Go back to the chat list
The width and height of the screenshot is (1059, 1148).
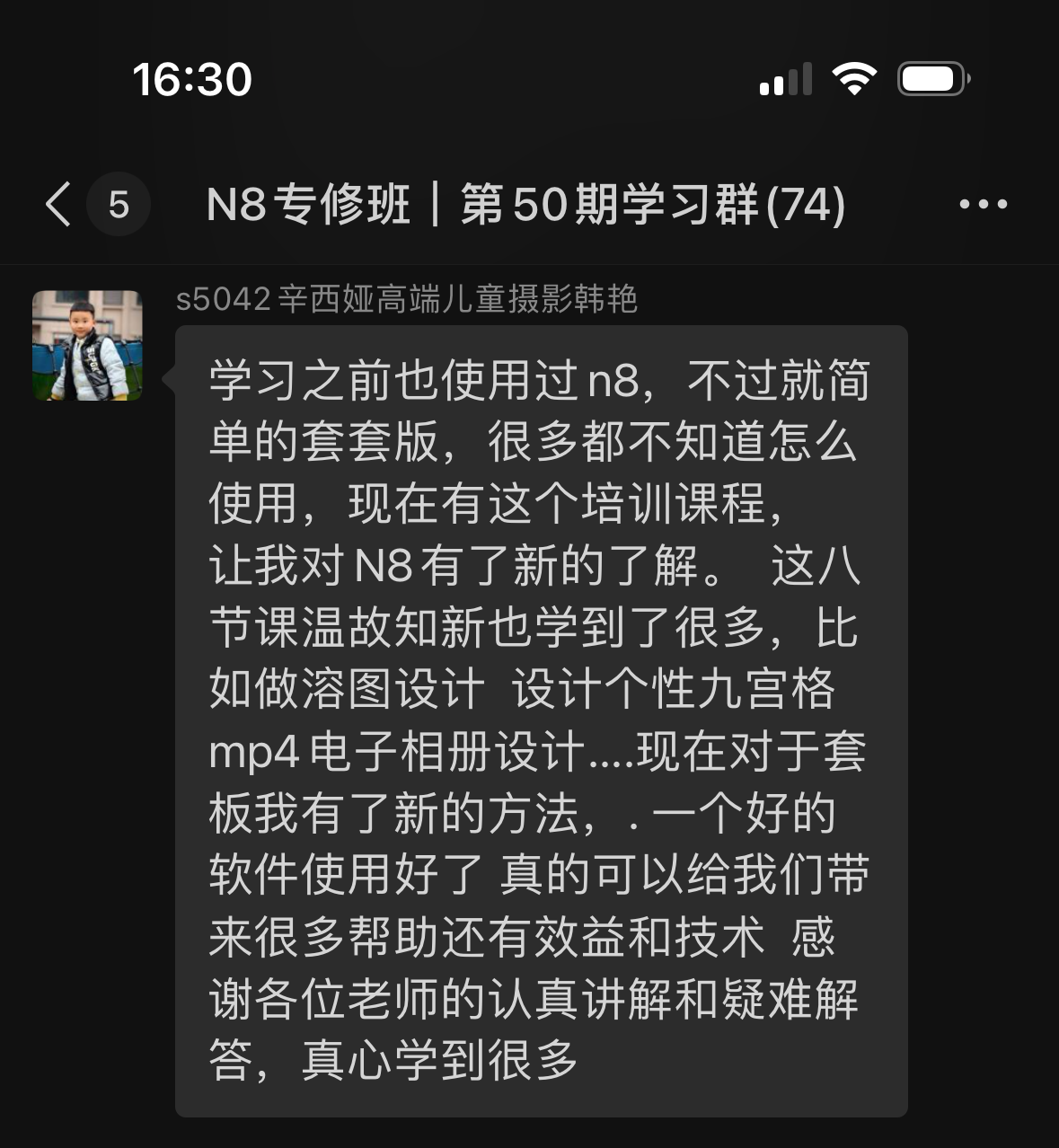[59, 204]
